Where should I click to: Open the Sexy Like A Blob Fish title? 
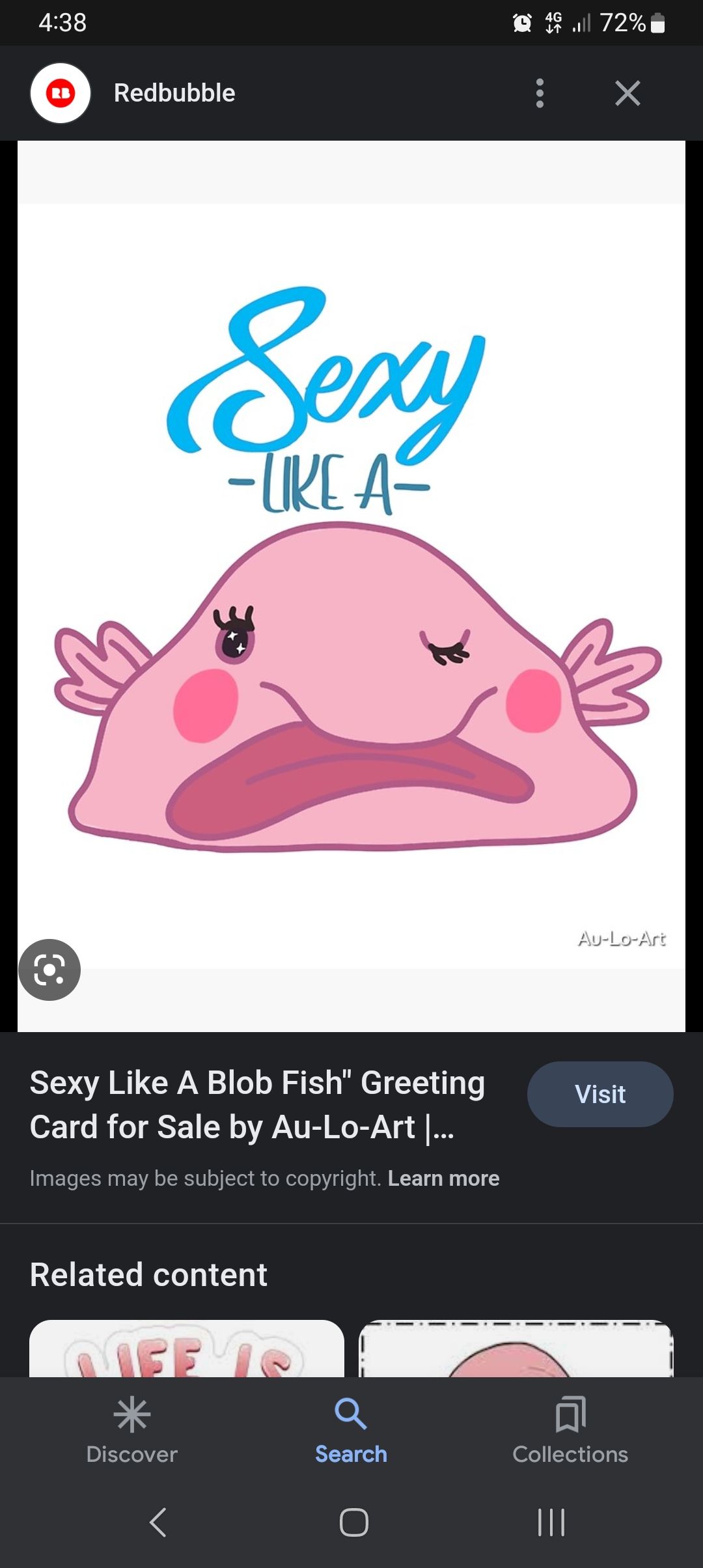point(257,1104)
